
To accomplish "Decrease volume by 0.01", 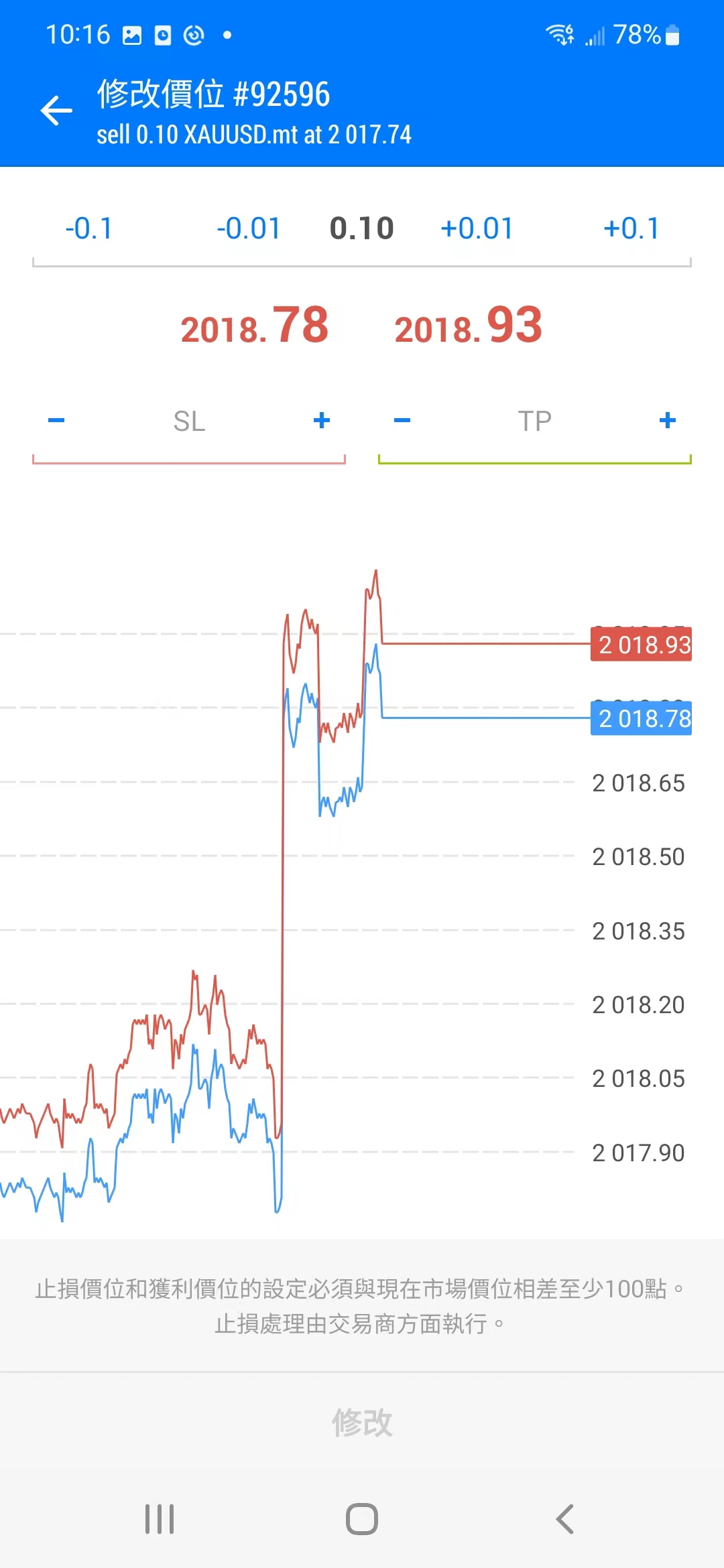I will [x=249, y=228].
